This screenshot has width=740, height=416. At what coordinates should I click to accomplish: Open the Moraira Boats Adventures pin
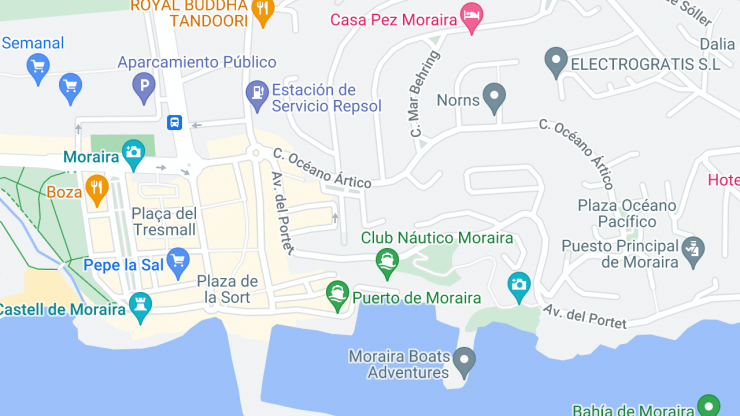pos(464,360)
